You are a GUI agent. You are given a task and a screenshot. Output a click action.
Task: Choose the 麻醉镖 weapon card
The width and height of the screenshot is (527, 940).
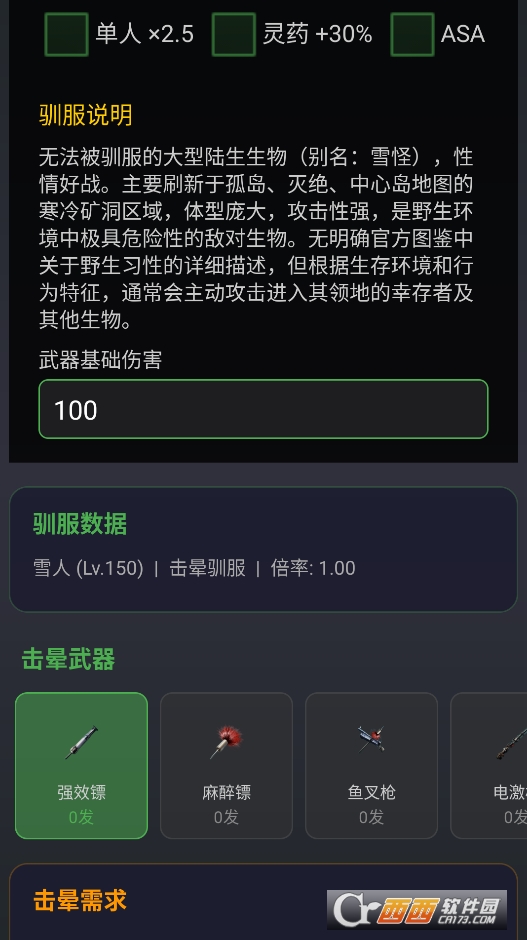[x=227, y=766]
